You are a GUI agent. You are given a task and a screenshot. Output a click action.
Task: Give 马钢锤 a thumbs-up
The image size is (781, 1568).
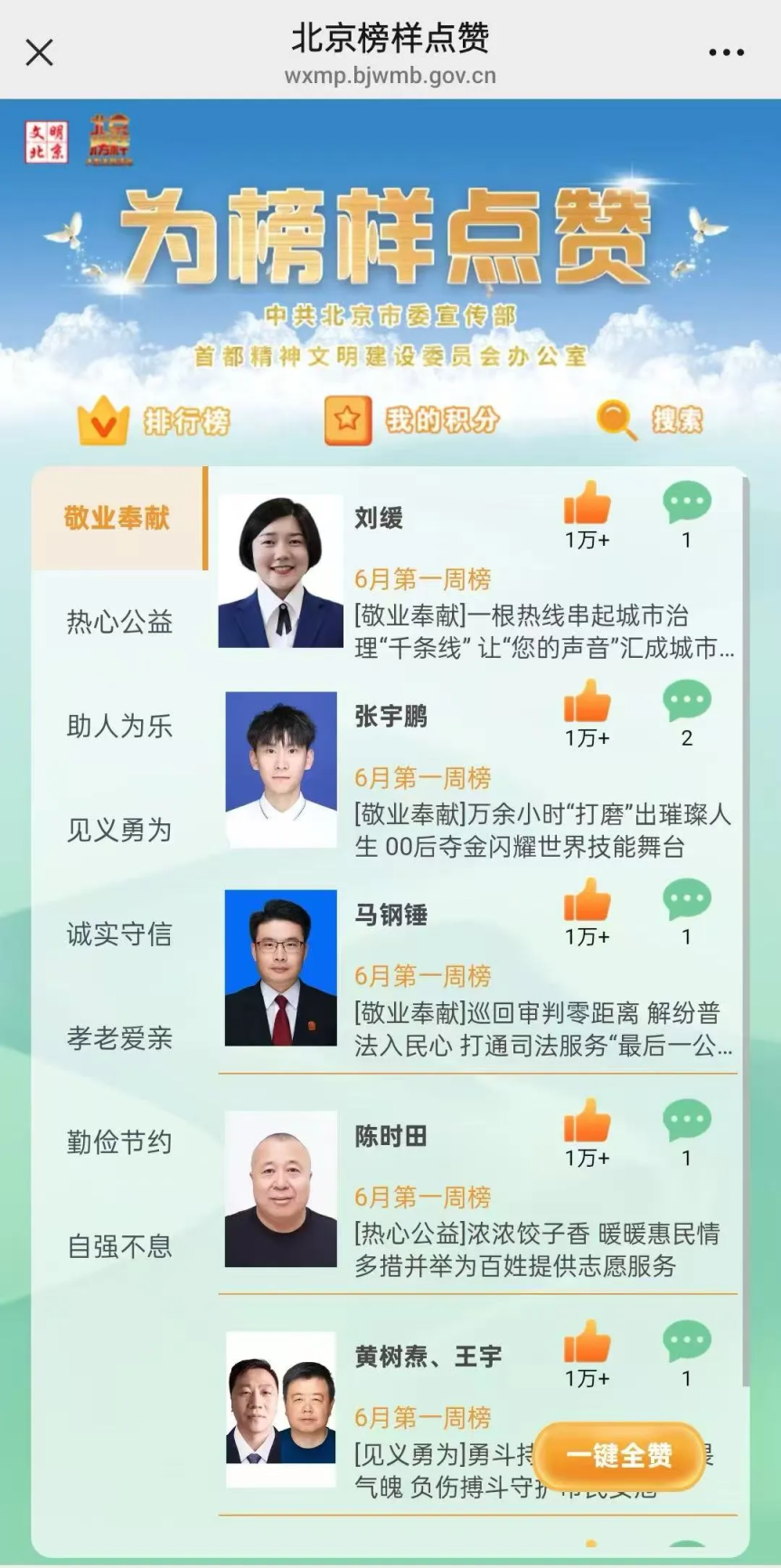588,901
